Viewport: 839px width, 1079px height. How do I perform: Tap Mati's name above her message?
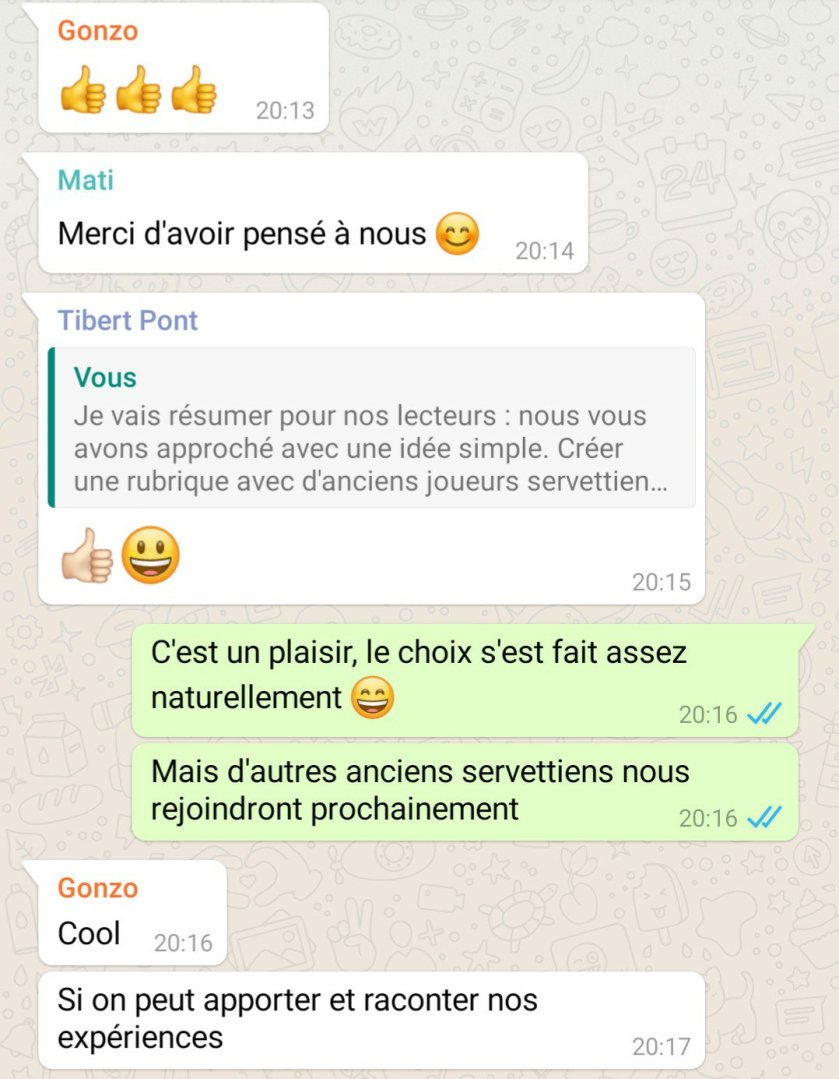point(86,181)
